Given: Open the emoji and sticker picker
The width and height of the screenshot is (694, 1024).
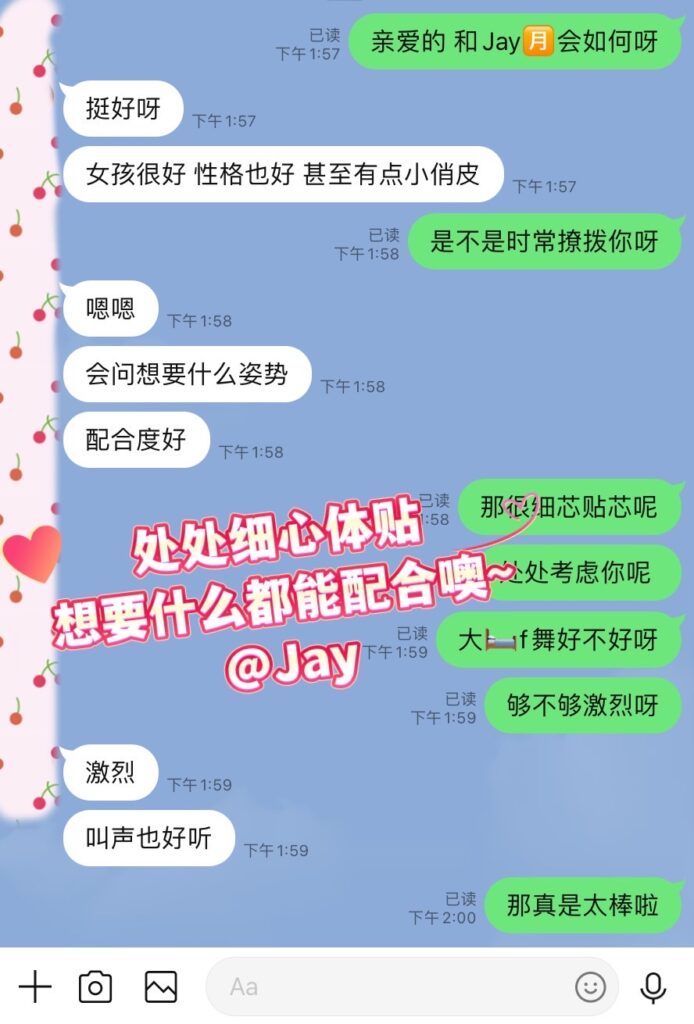Looking at the screenshot, I should coord(591,987).
